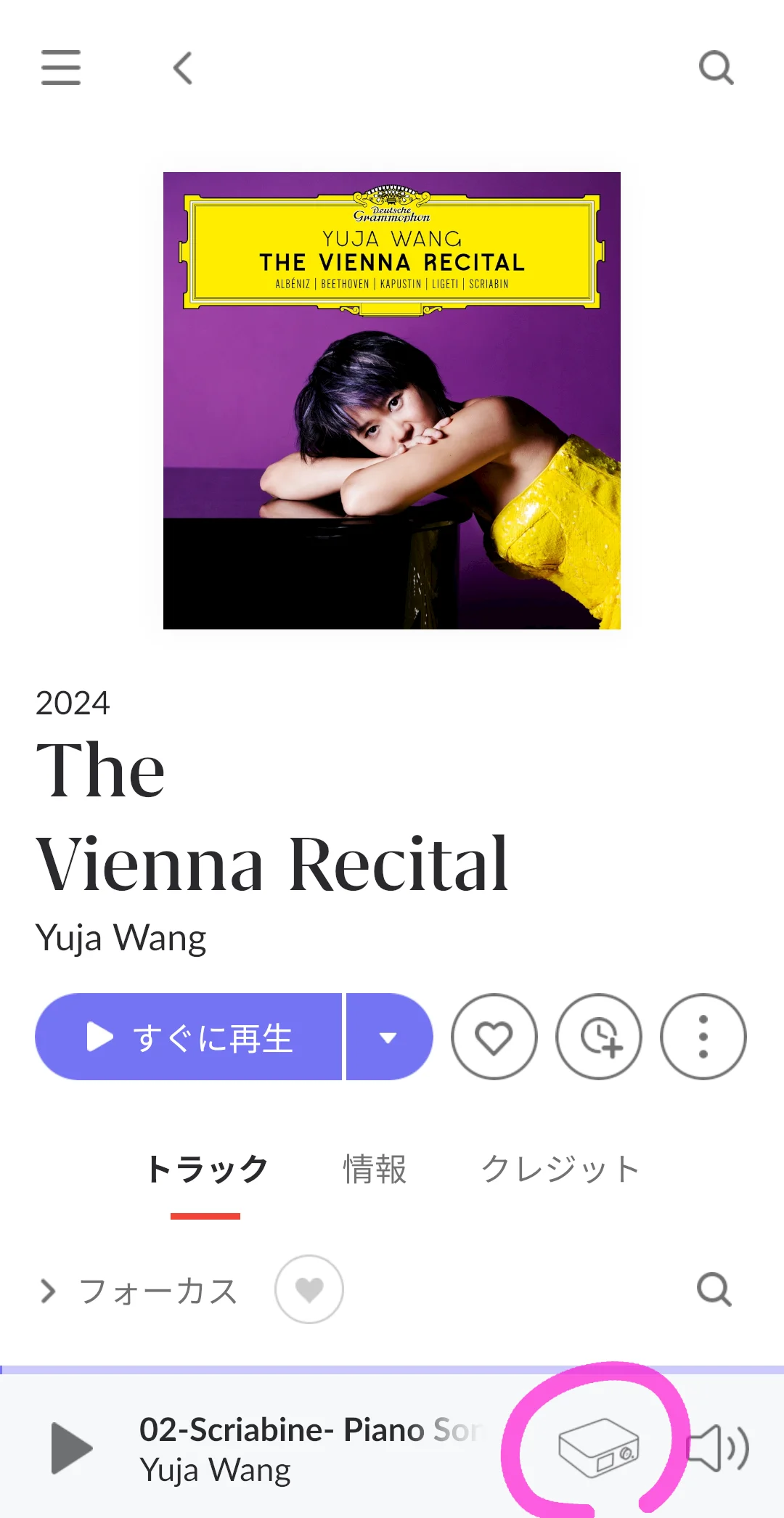Screen dimensions: 784x1518
Task: Search within the track list
Action: tap(714, 1289)
